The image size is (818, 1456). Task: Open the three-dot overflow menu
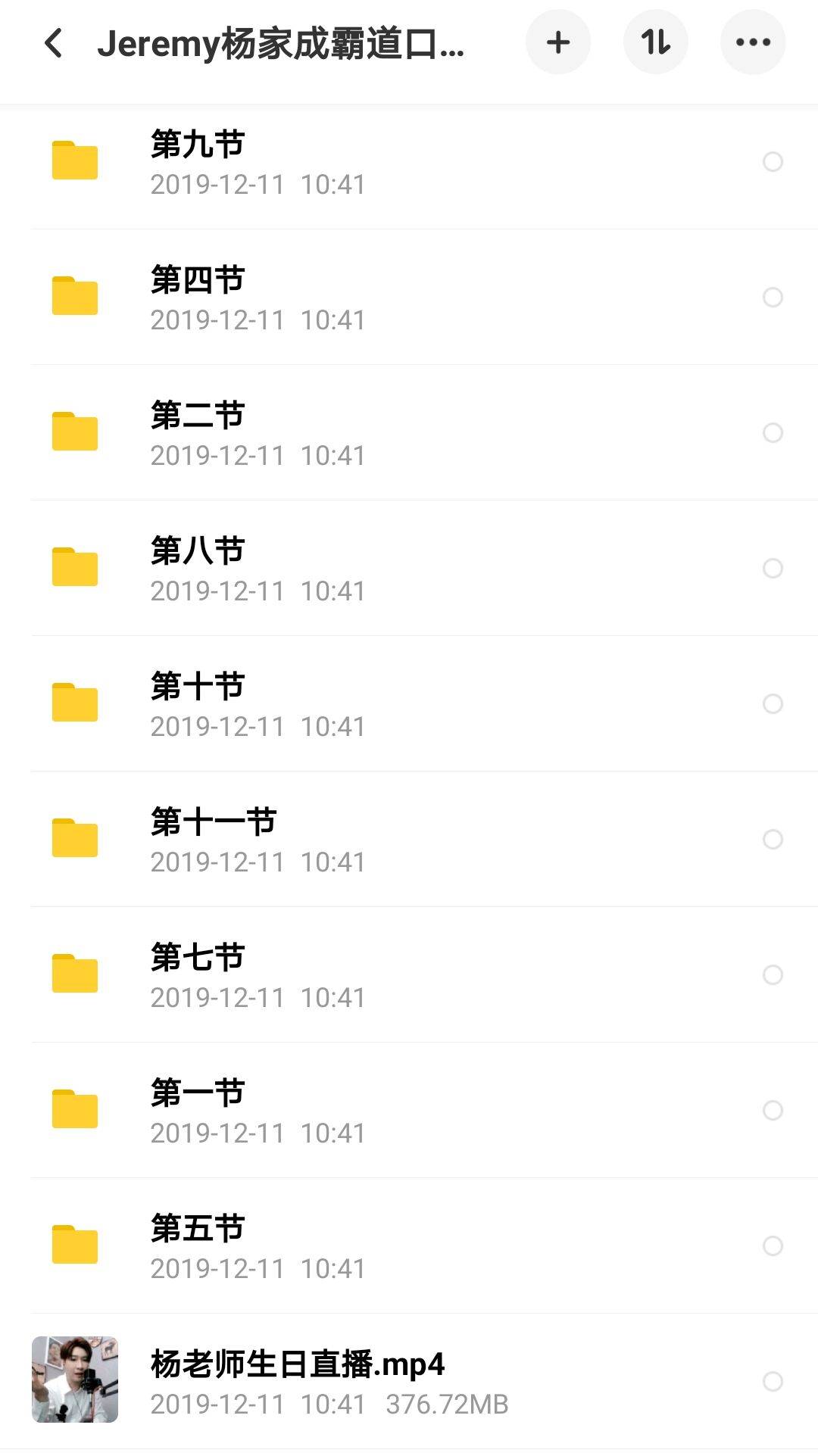(x=753, y=42)
